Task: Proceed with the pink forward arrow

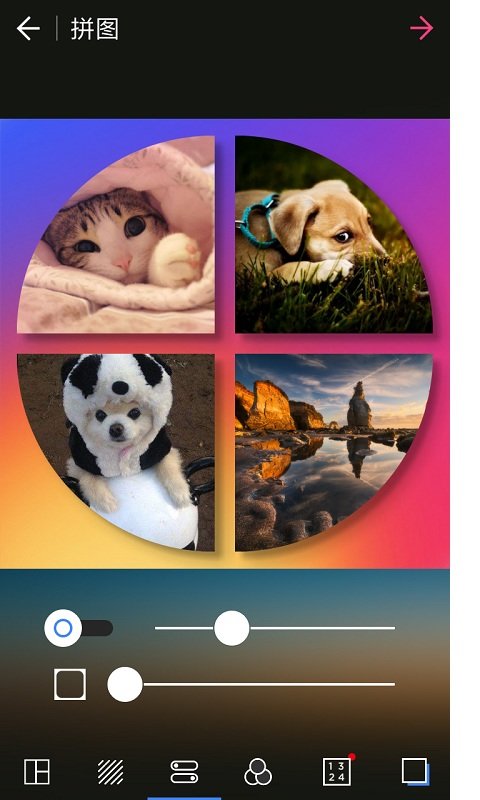Action: [x=421, y=28]
